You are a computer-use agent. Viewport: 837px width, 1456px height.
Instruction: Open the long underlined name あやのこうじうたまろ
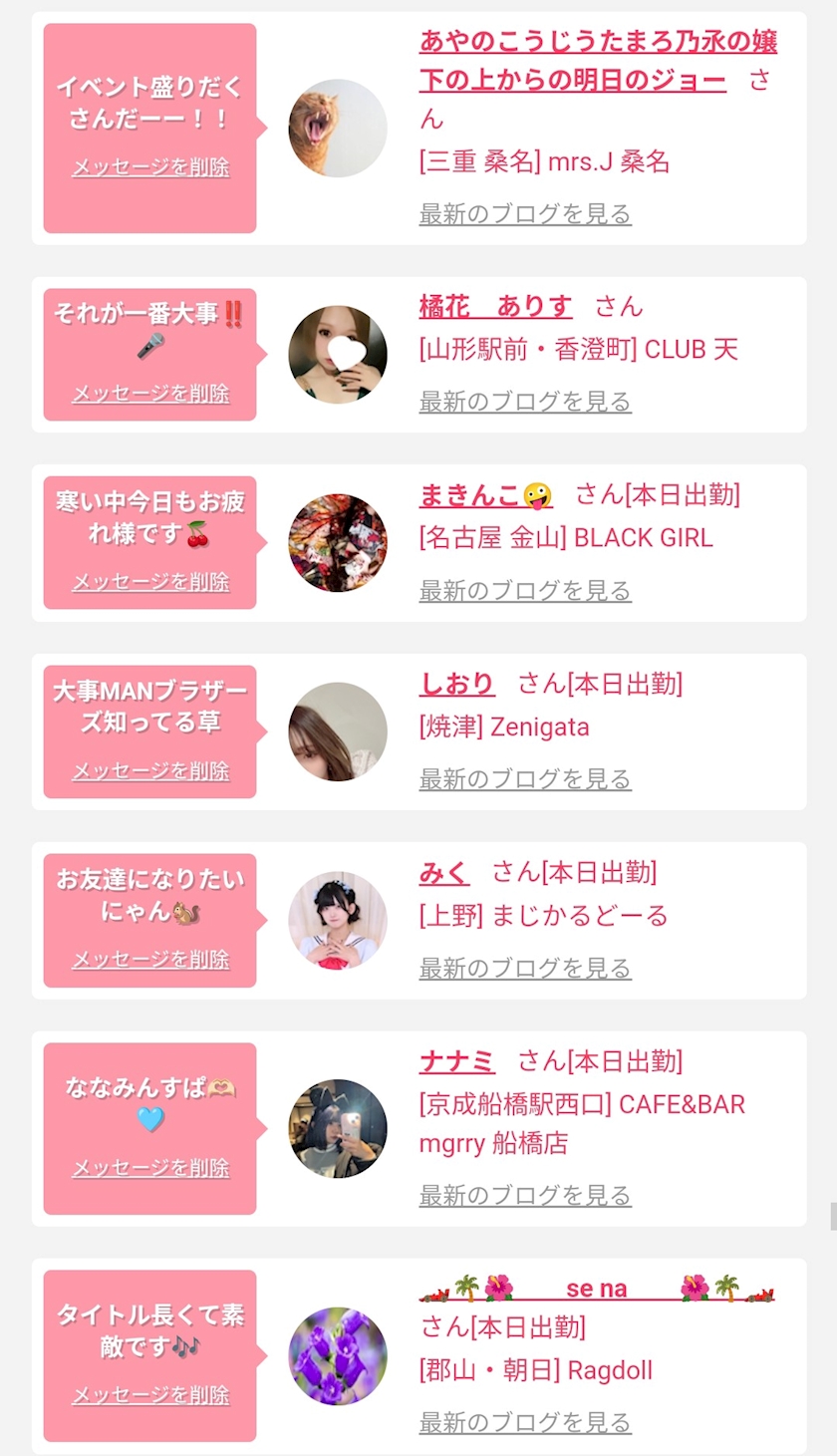(x=598, y=60)
